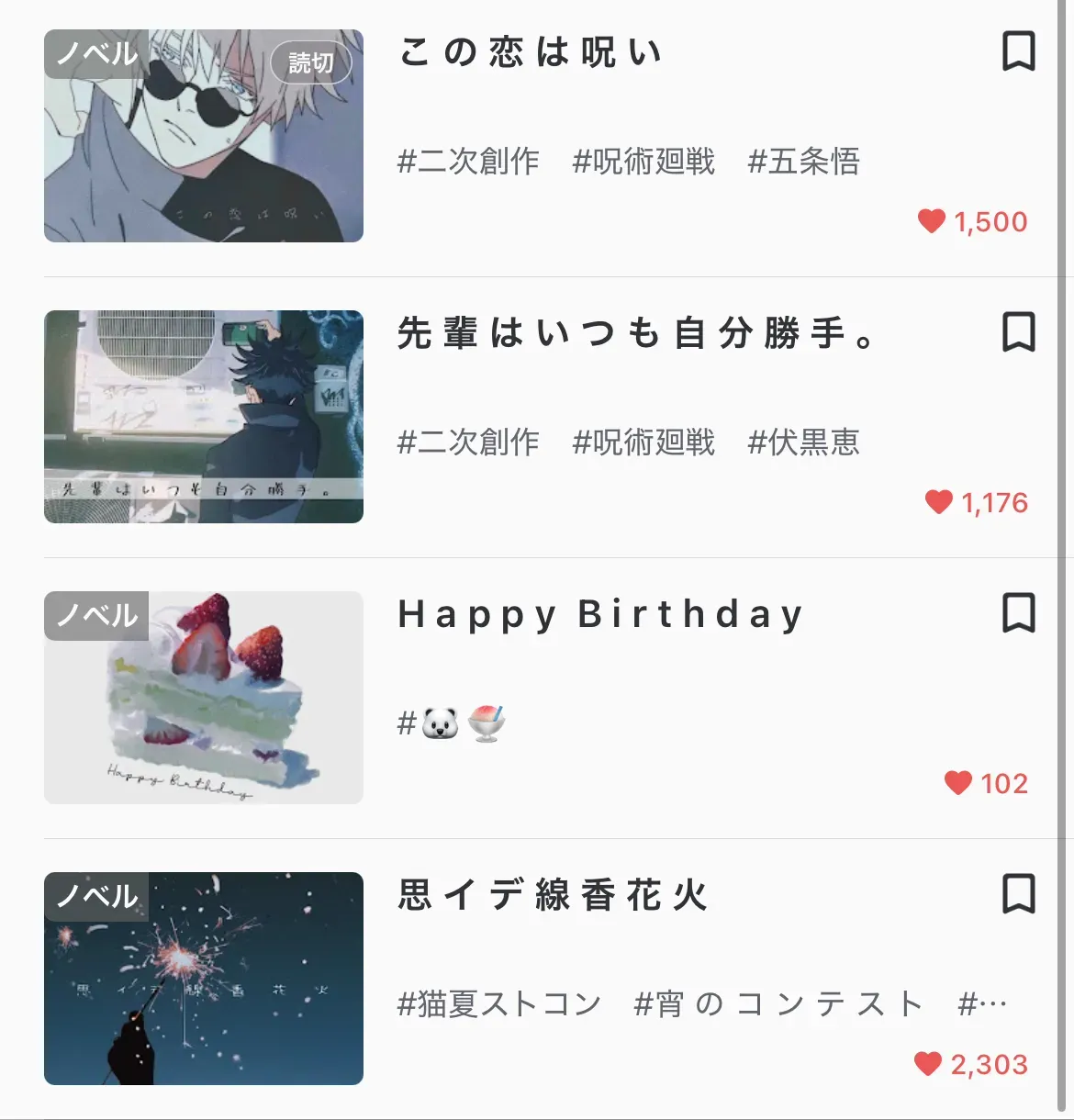Bookmark 先輩はいつも自分勝手。

pyautogui.click(x=1018, y=332)
